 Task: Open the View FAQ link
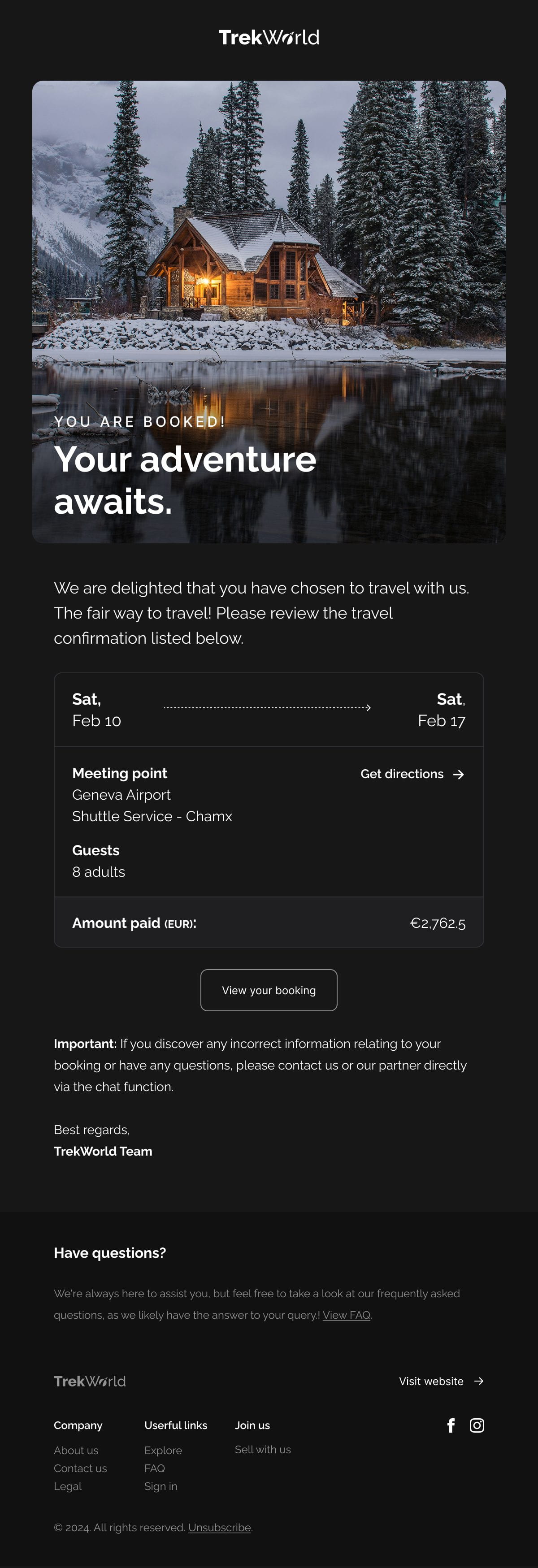(346, 1315)
